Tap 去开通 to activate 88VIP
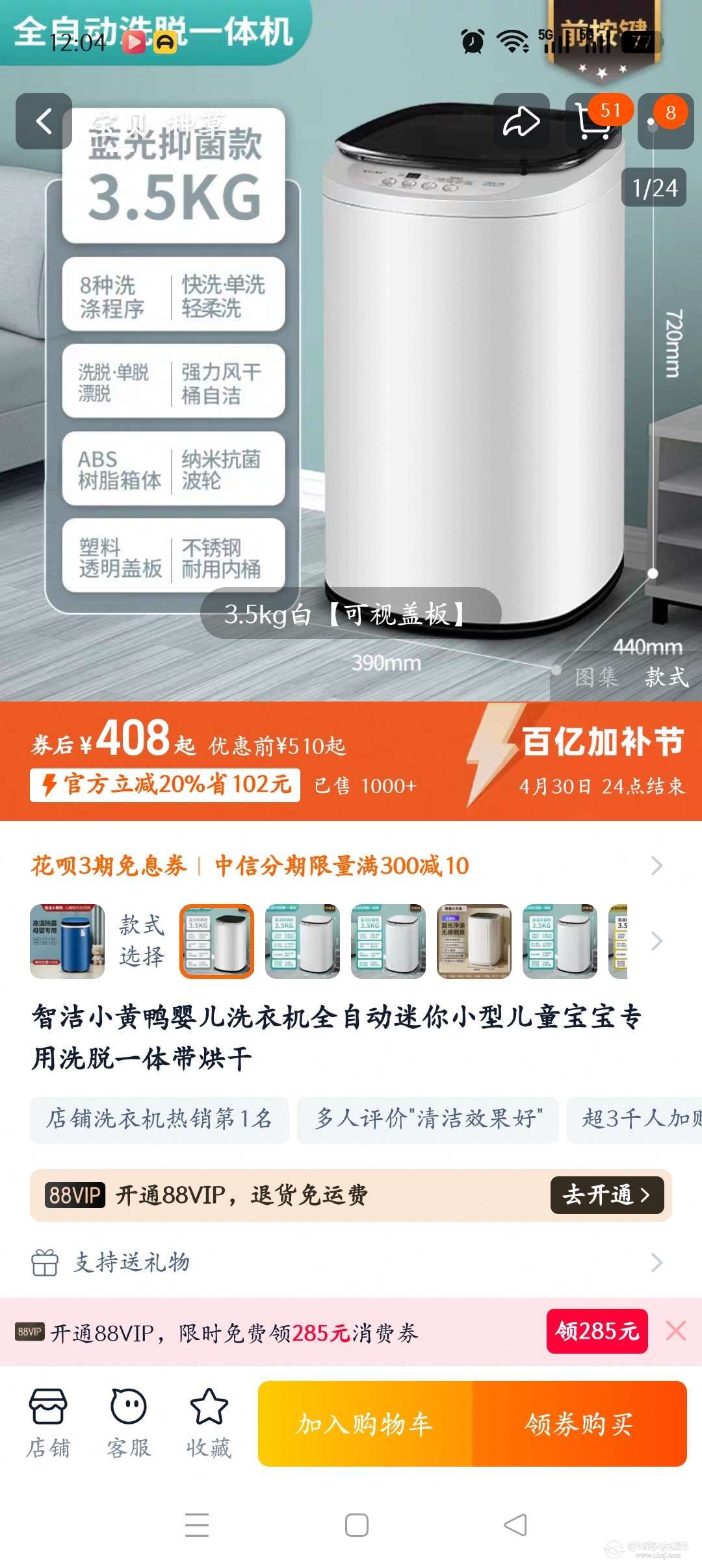Image resolution: width=702 pixels, height=1568 pixels. 606,1195
